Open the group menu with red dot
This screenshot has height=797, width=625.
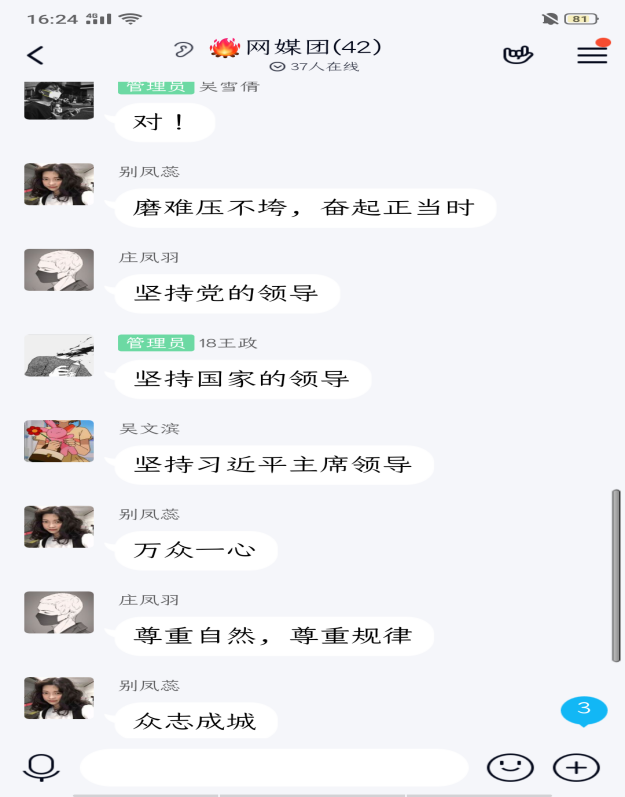tap(592, 55)
